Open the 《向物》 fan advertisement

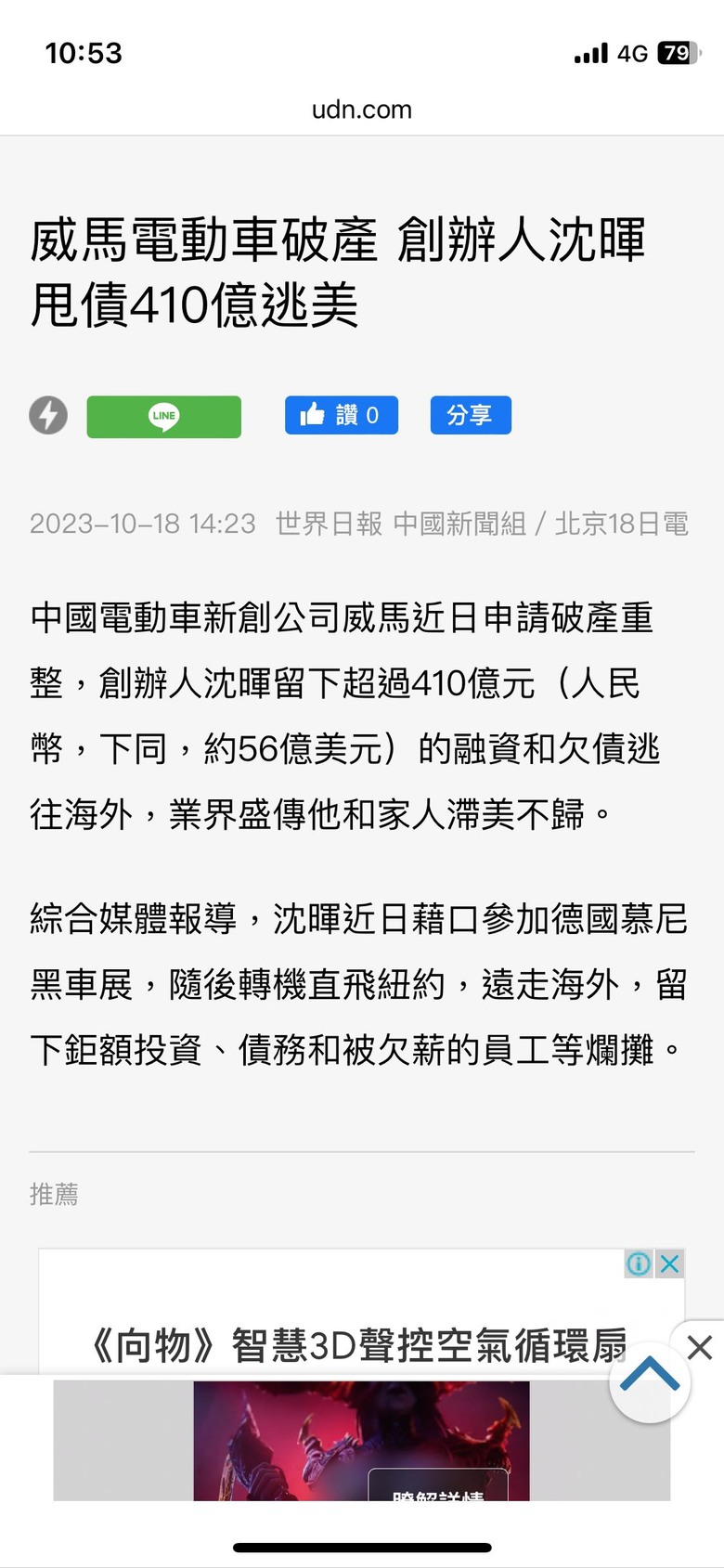(x=357, y=1344)
